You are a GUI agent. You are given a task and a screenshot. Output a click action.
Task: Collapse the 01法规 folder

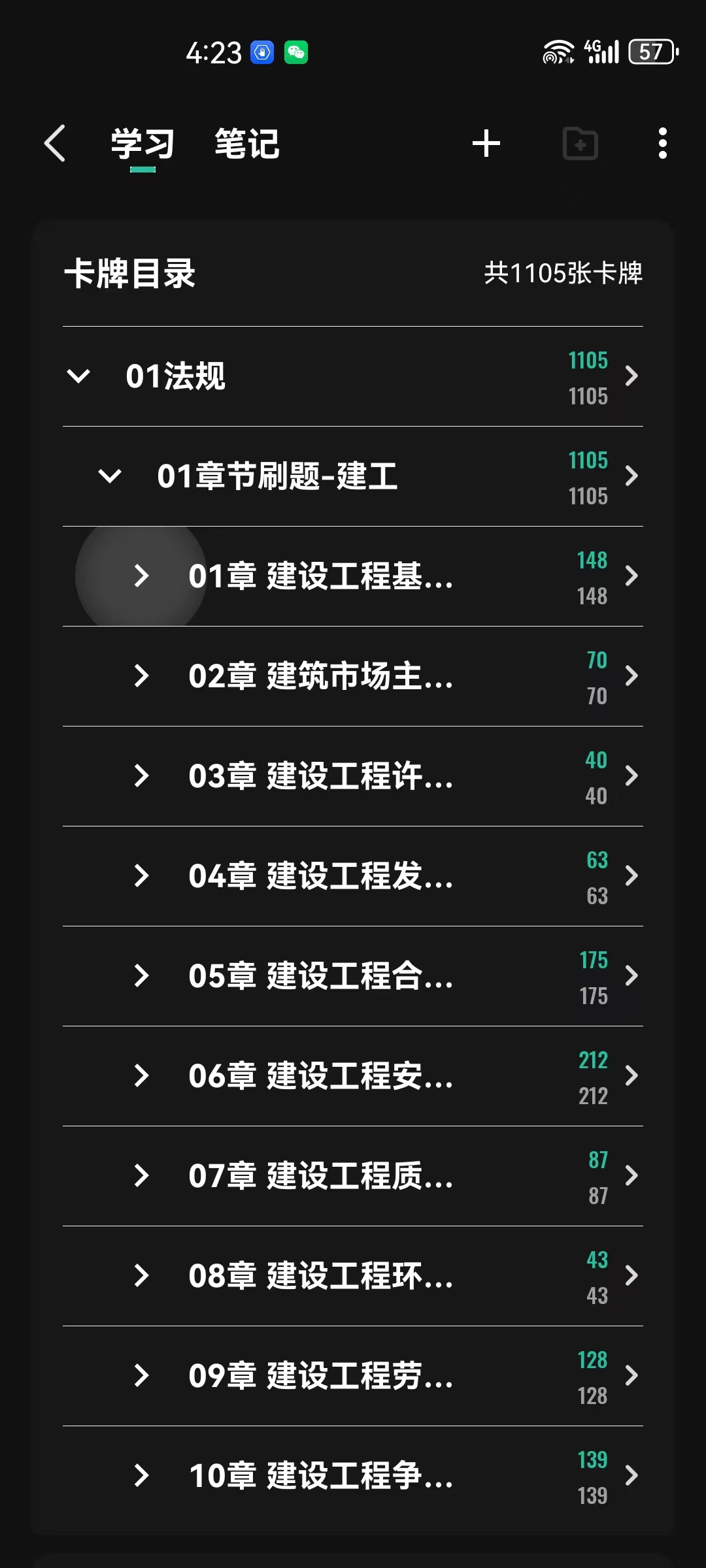pos(78,376)
